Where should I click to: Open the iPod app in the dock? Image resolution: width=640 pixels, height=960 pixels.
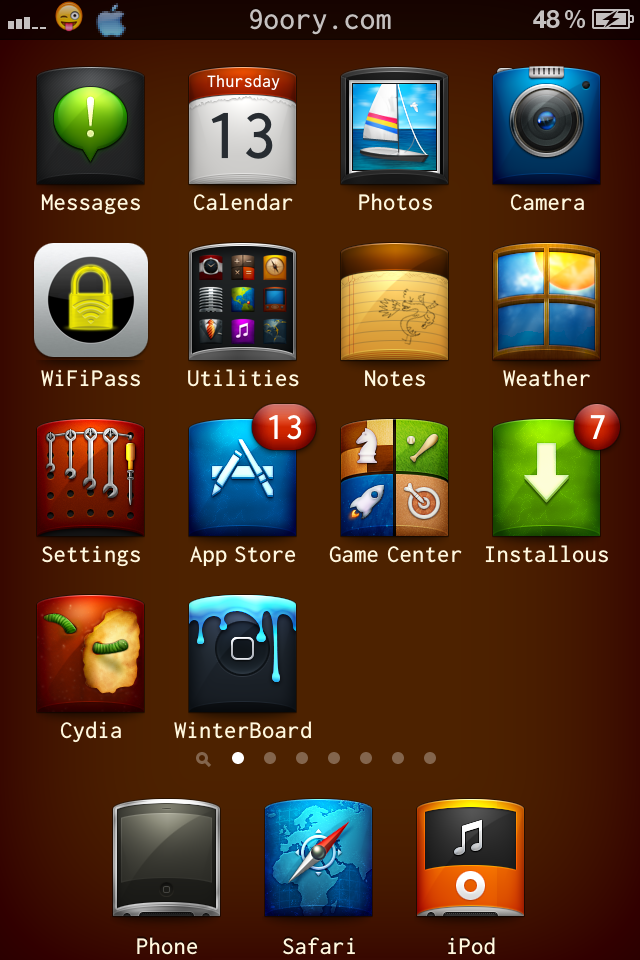point(471,858)
